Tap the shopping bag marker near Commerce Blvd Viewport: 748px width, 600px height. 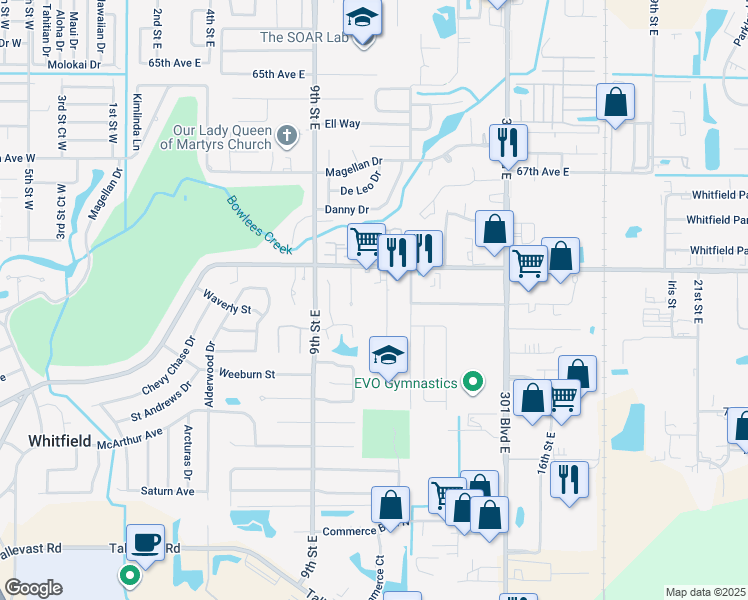point(390,506)
